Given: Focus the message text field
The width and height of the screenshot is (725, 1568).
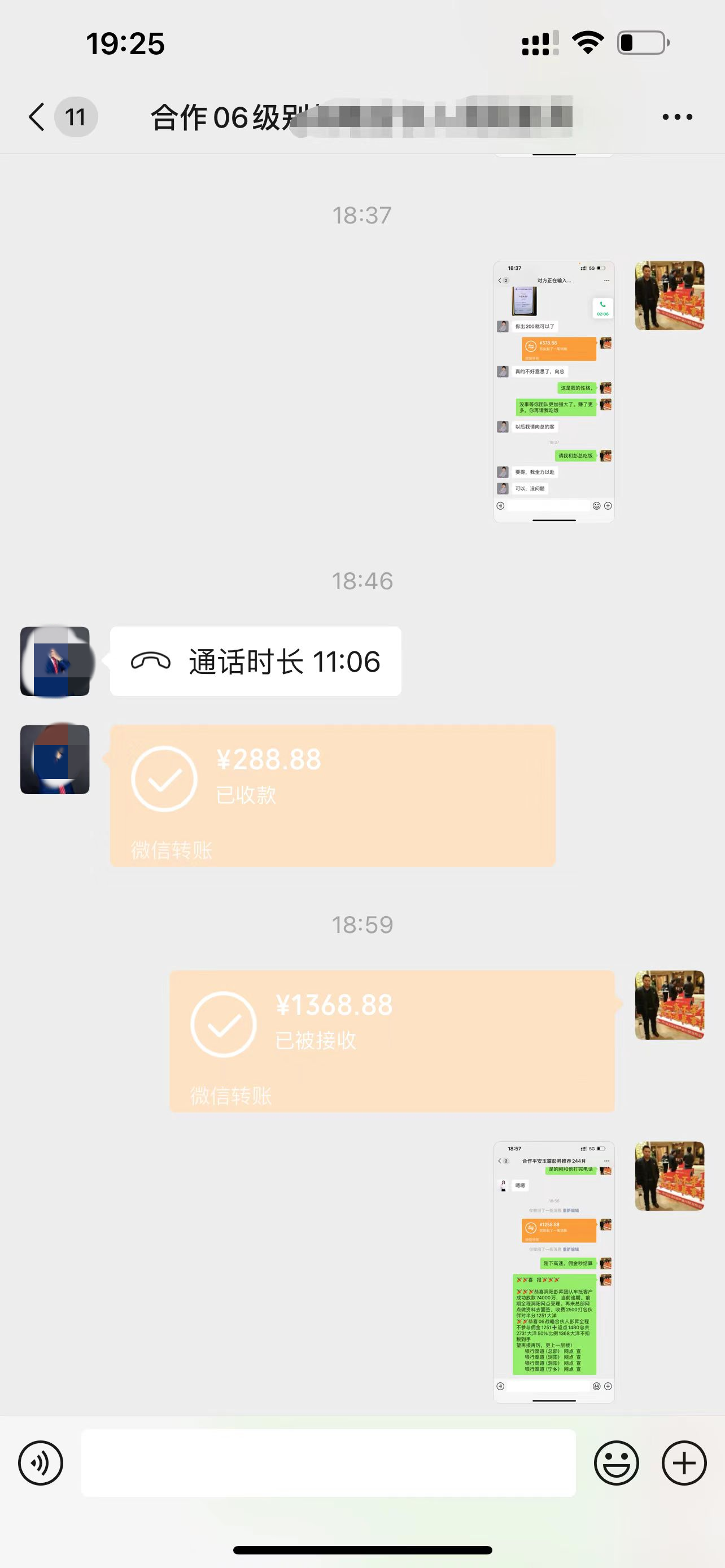Looking at the screenshot, I should click(328, 1464).
